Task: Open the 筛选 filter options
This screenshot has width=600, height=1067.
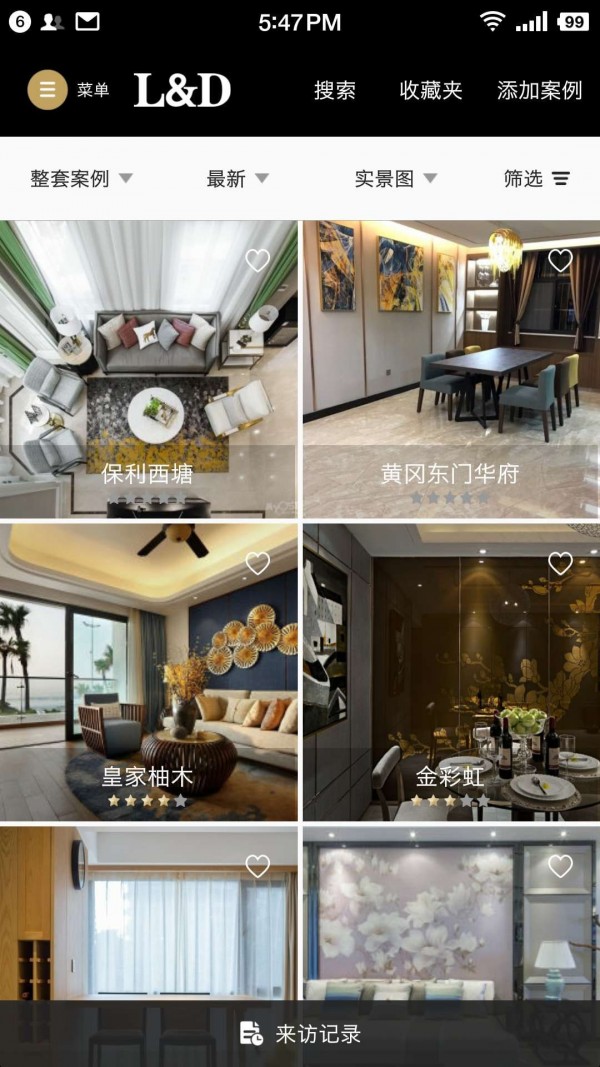Action: pos(537,179)
